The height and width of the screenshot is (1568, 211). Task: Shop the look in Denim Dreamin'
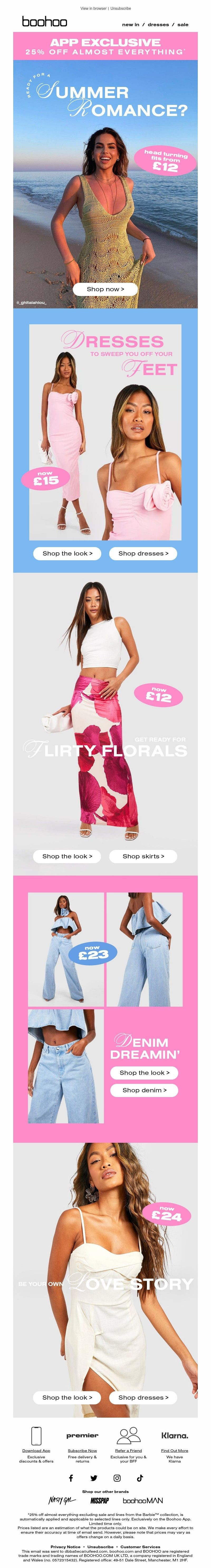144,1072
